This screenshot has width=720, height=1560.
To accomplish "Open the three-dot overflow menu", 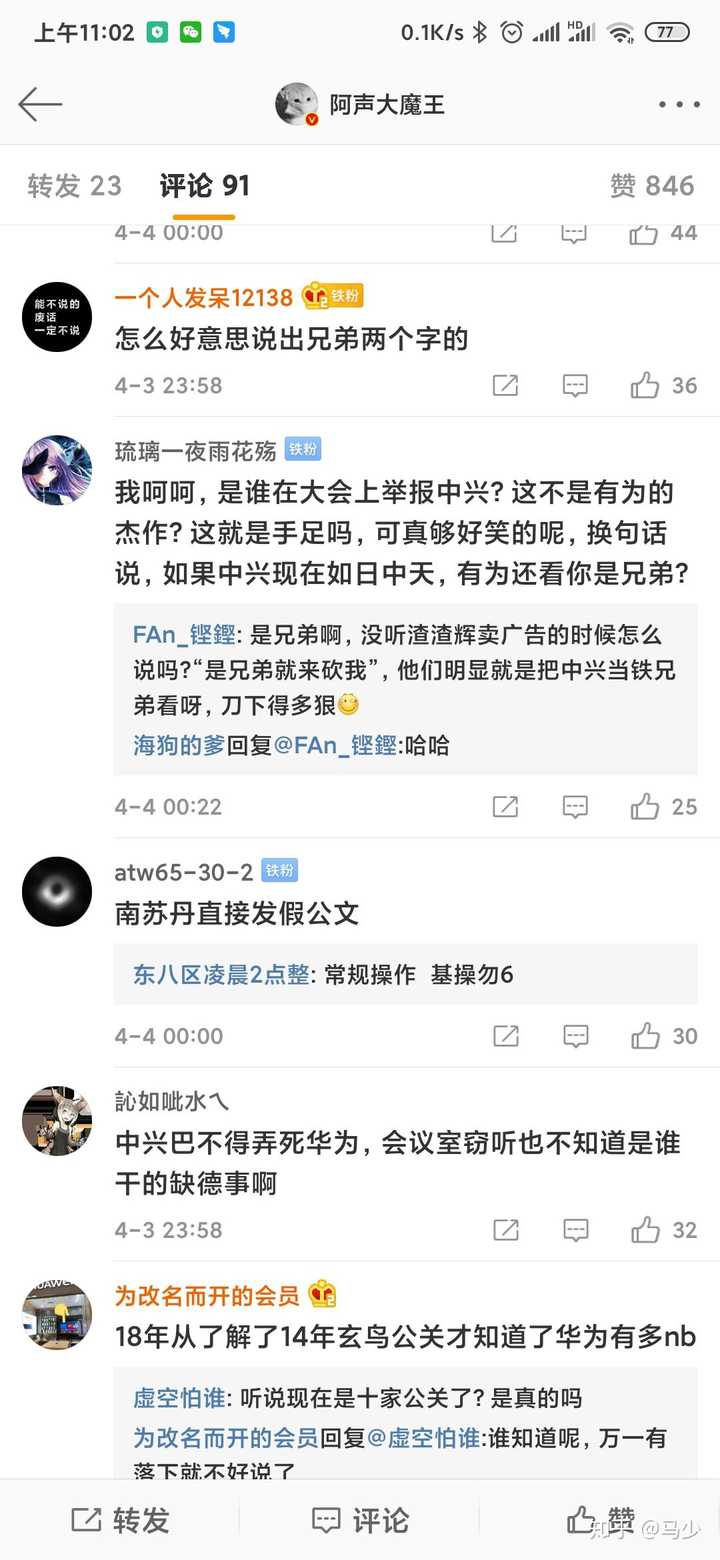I will [679, 105].
